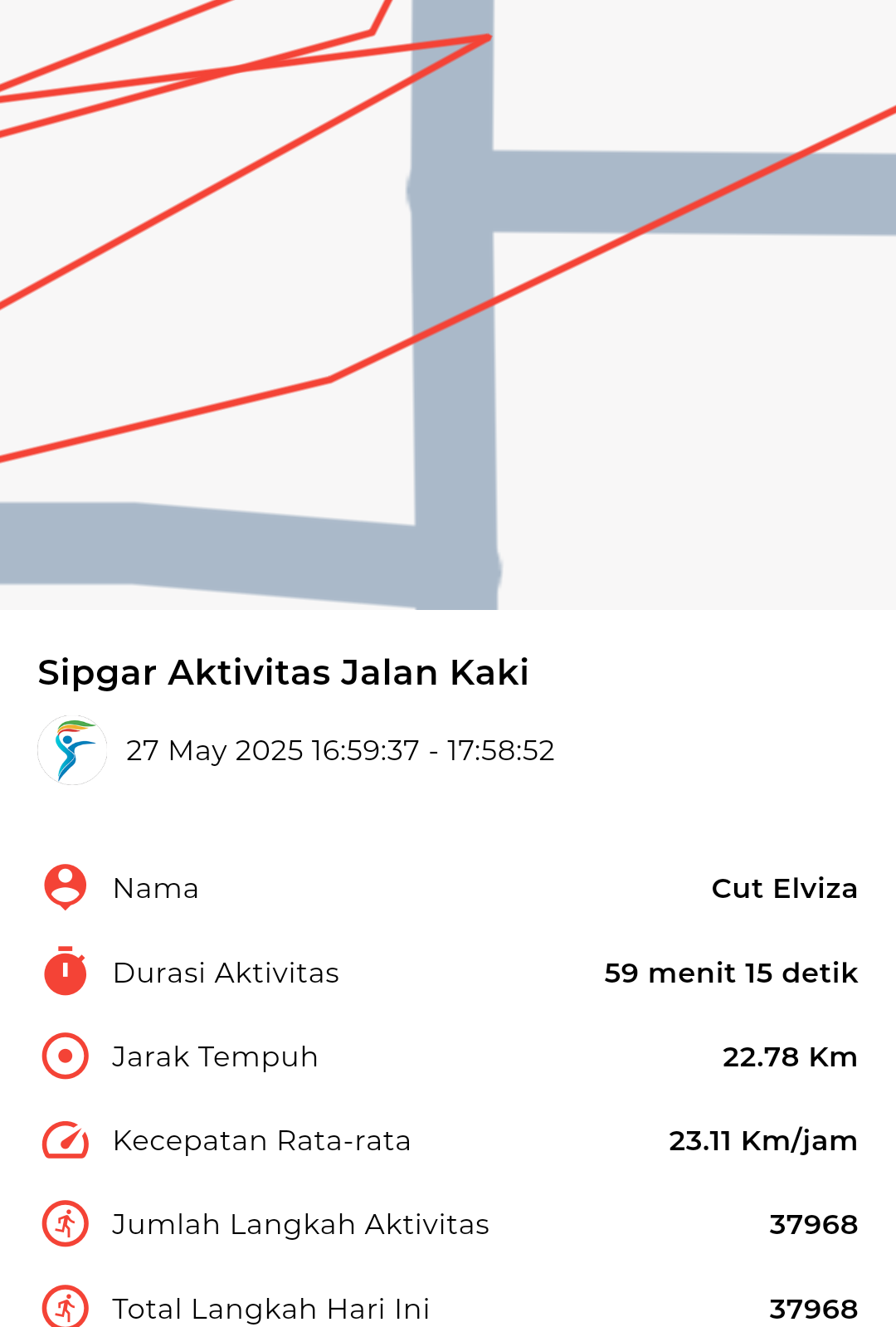The image size is (896, 1327).
Task: Click the Cut Elviza name link
Action: [786, 887]
